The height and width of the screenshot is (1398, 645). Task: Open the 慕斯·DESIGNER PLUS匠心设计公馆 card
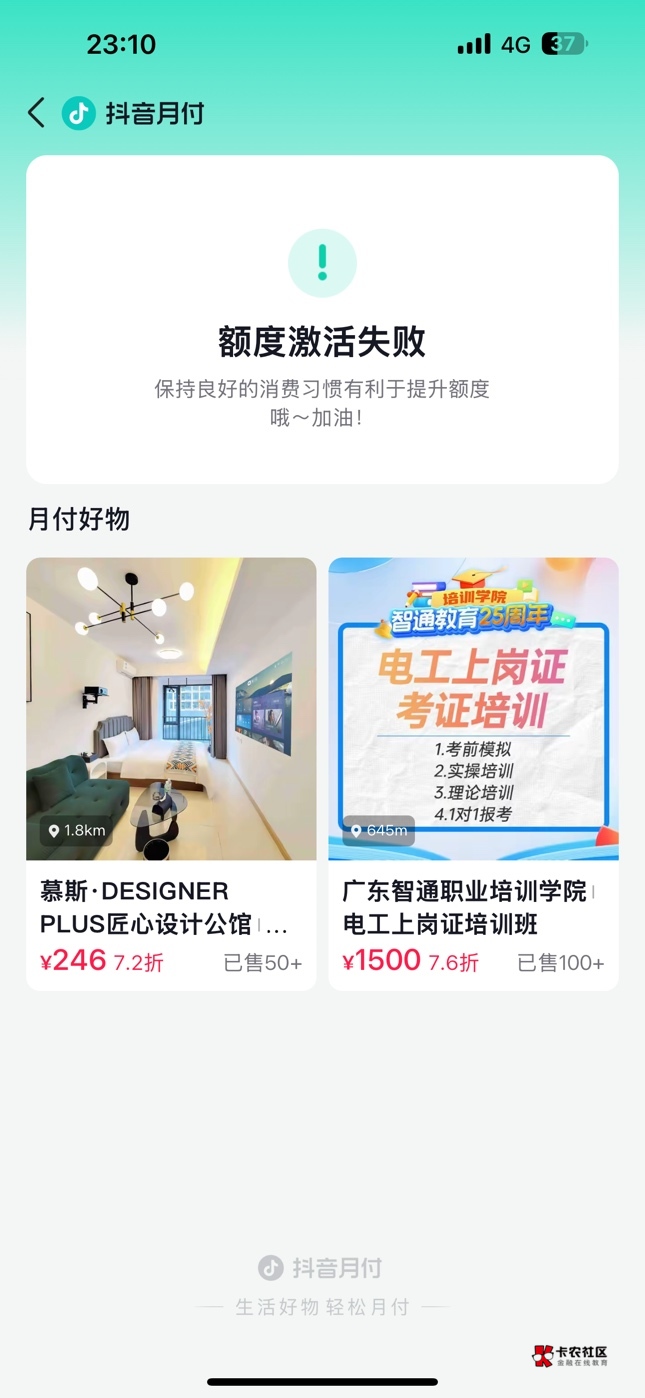click(171, 772)
